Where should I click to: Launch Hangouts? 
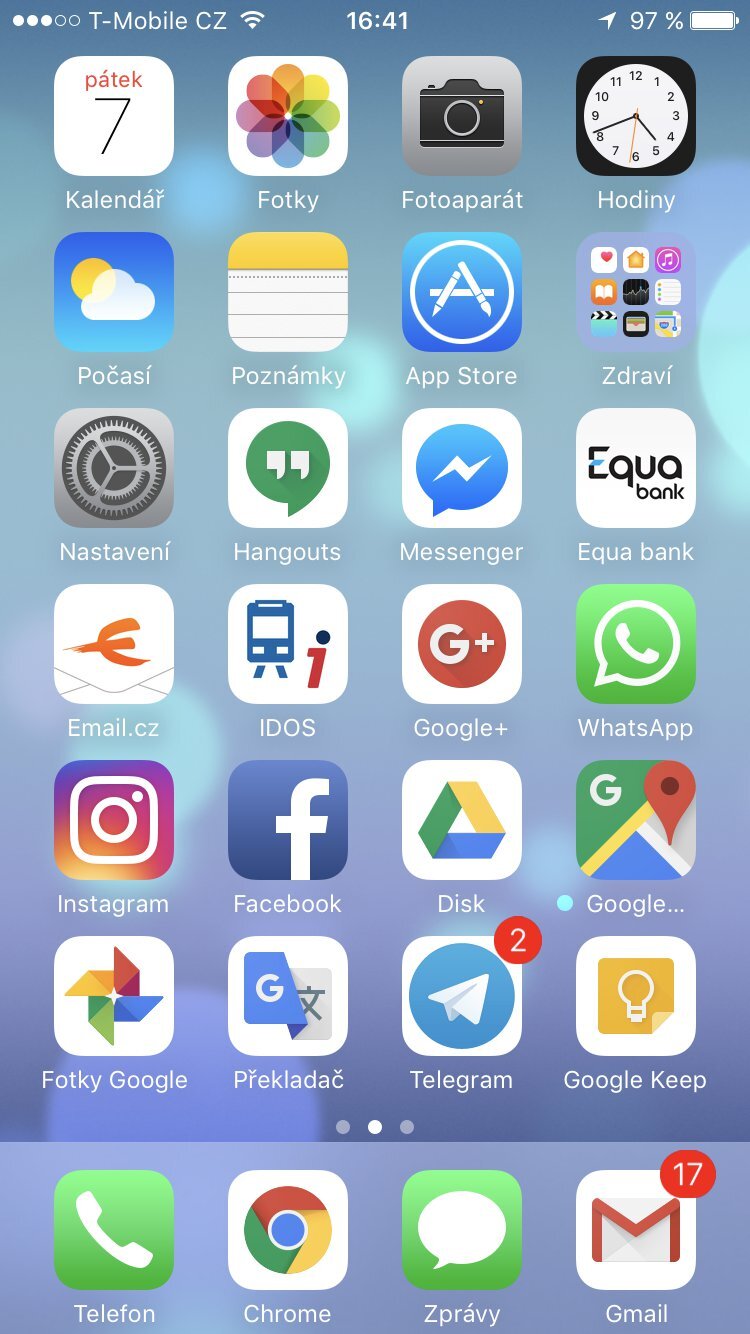click(287, 467)
